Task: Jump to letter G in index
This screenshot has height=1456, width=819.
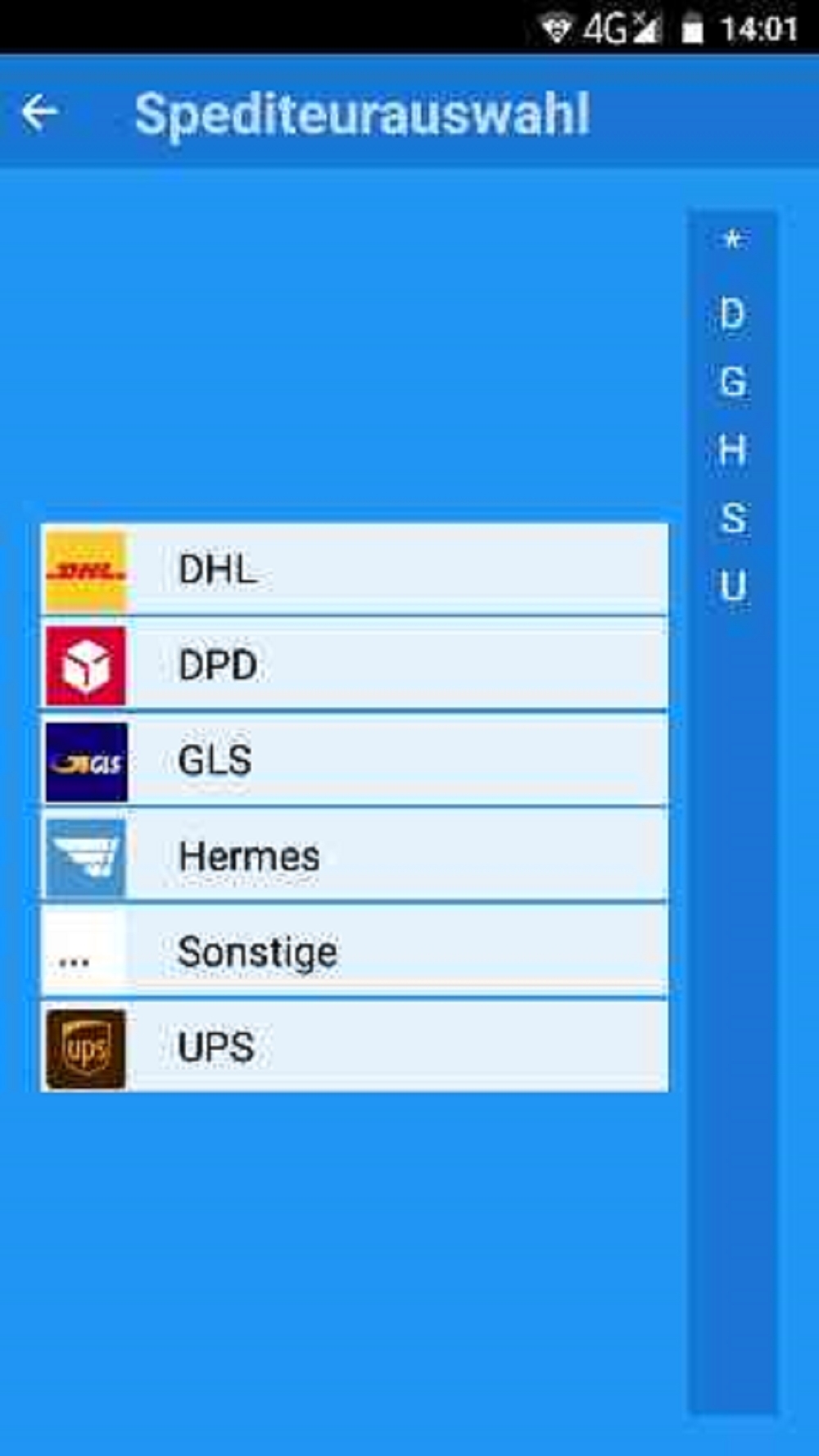Action: point(732,382)
